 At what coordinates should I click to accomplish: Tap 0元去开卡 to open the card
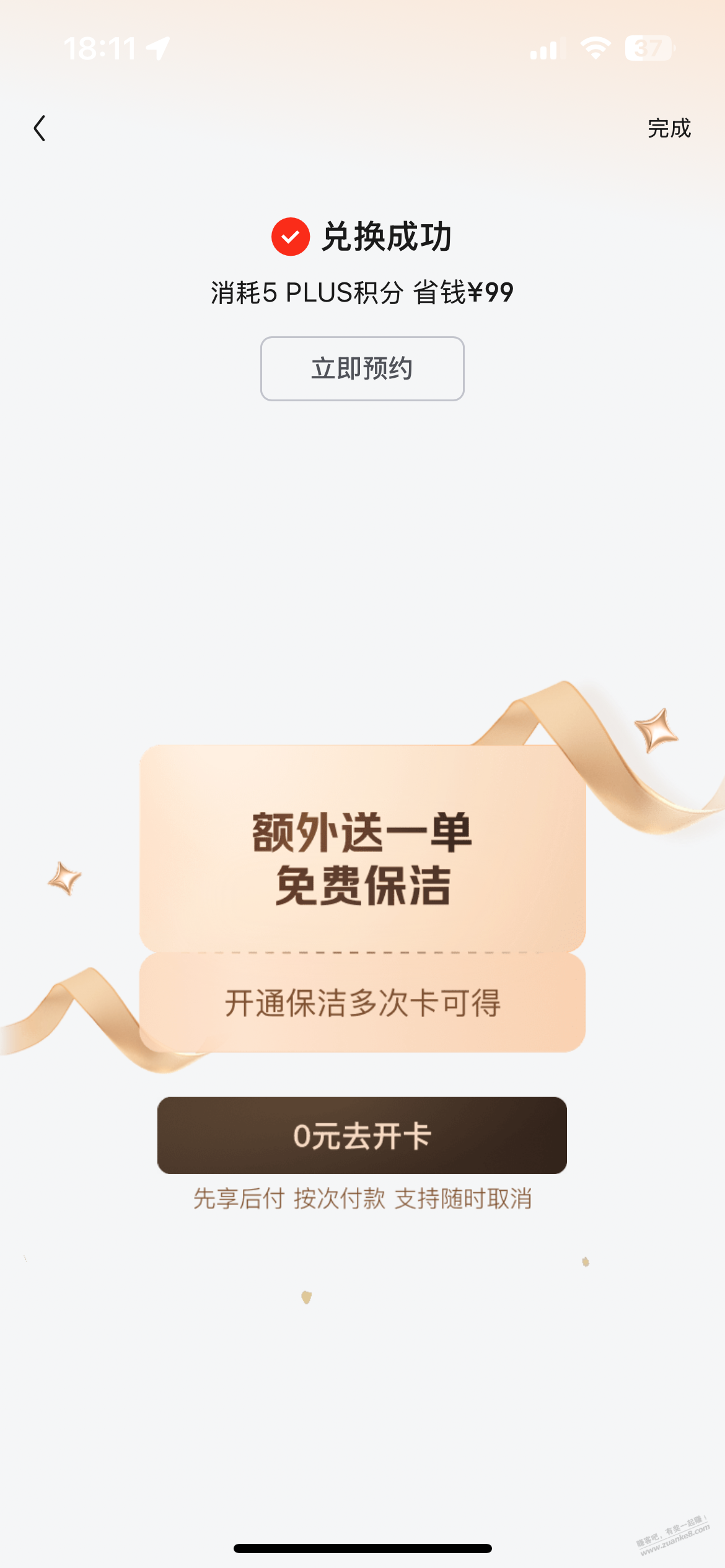click(x=362, y=1135)
